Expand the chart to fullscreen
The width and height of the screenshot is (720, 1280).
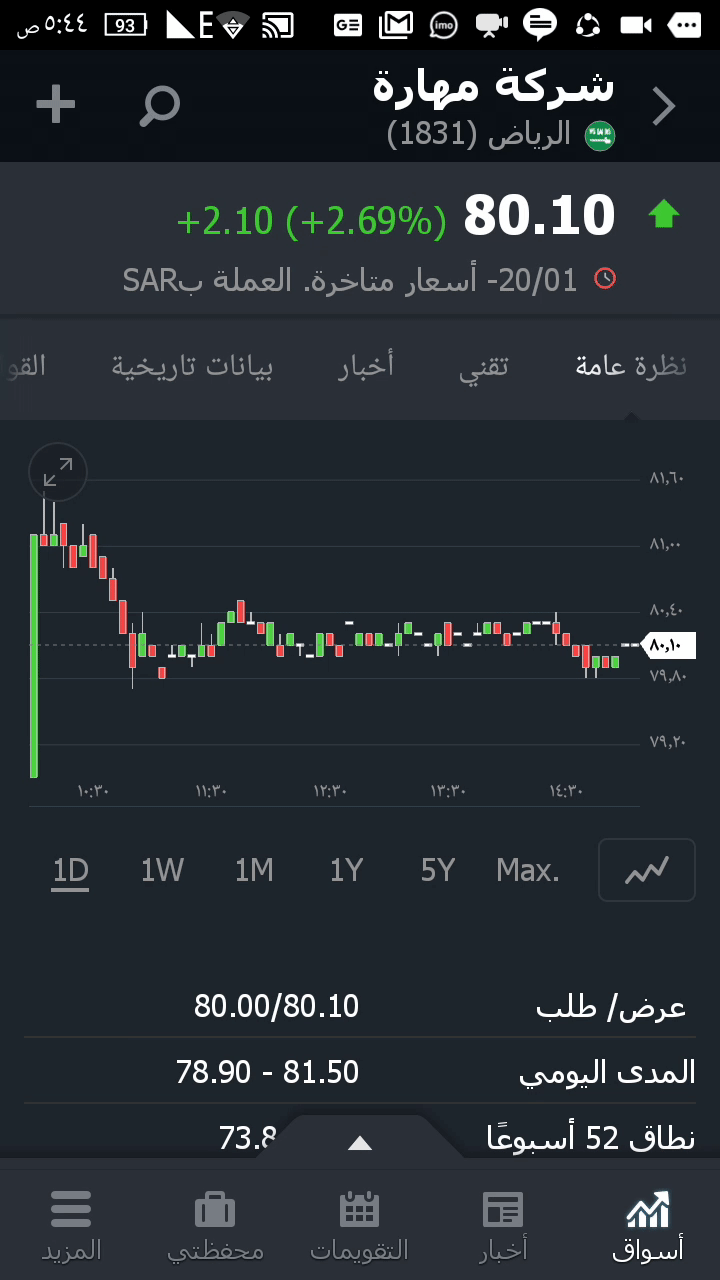pyautogui.click(x=58, y=472)
